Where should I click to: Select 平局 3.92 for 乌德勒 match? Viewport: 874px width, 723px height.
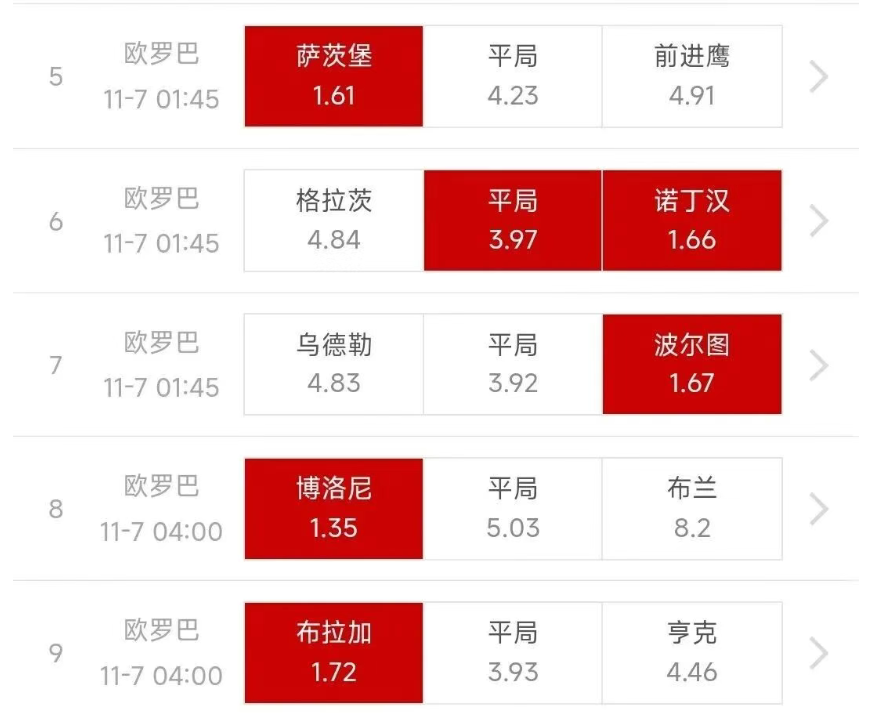(x=512, y=364)
